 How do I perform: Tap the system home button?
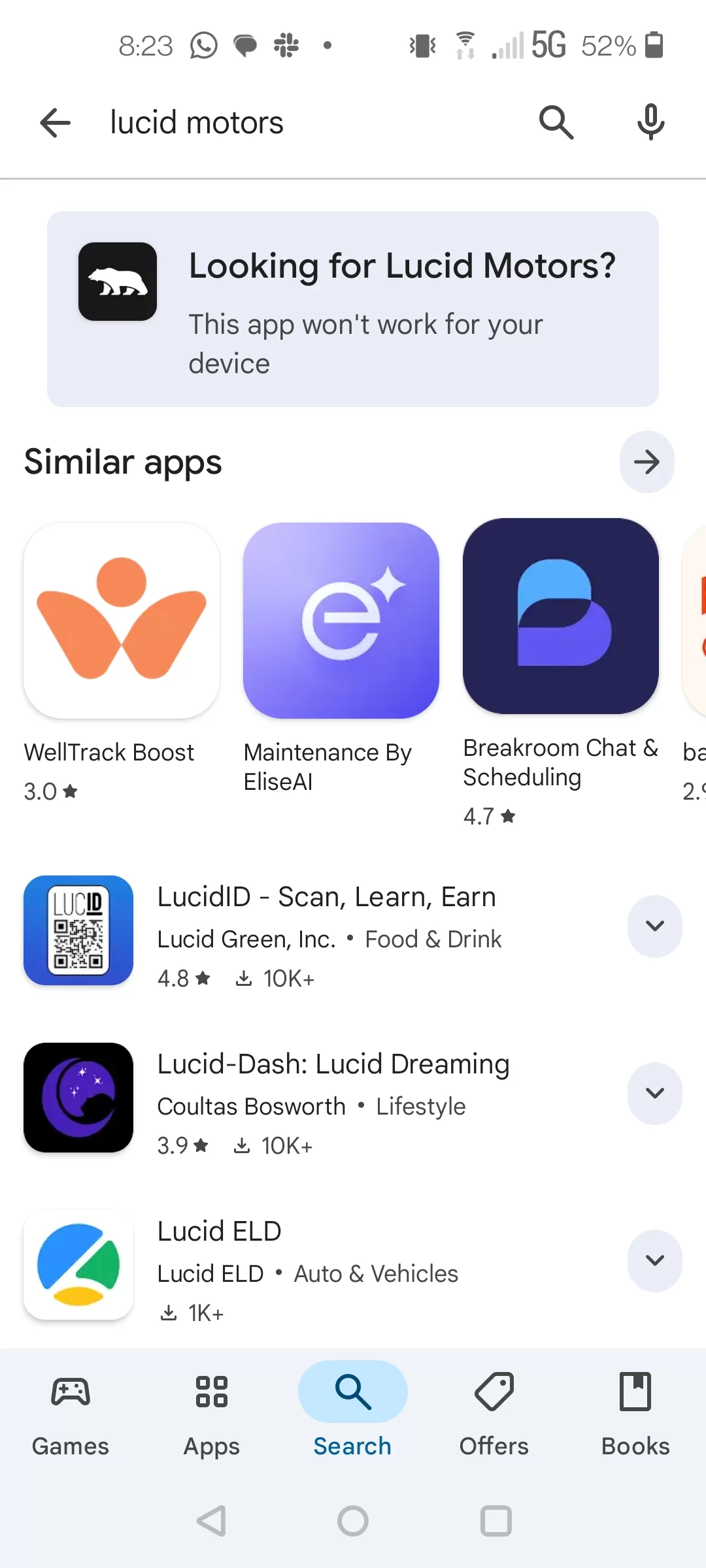pos(353,1521)
